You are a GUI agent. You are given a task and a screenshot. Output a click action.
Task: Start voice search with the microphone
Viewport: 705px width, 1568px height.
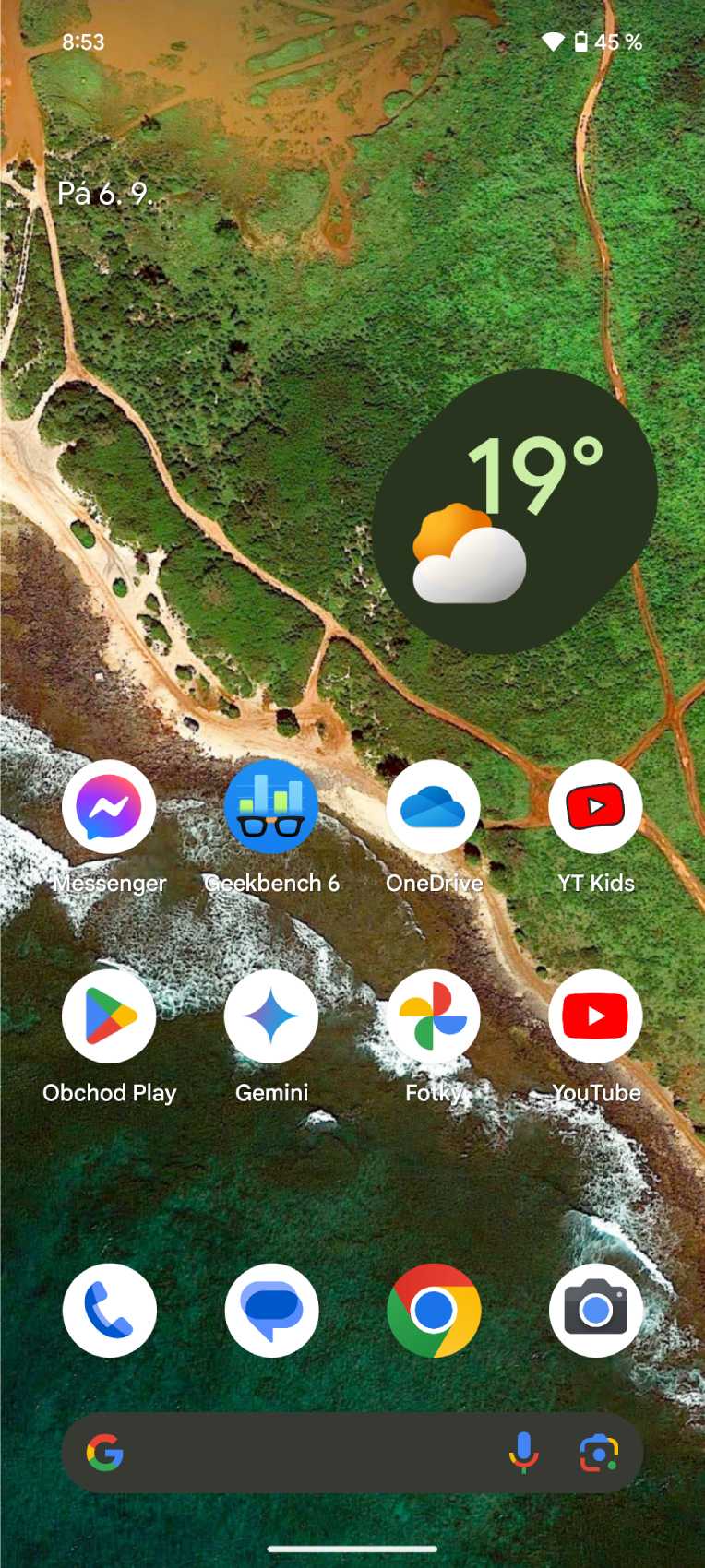523,1453
